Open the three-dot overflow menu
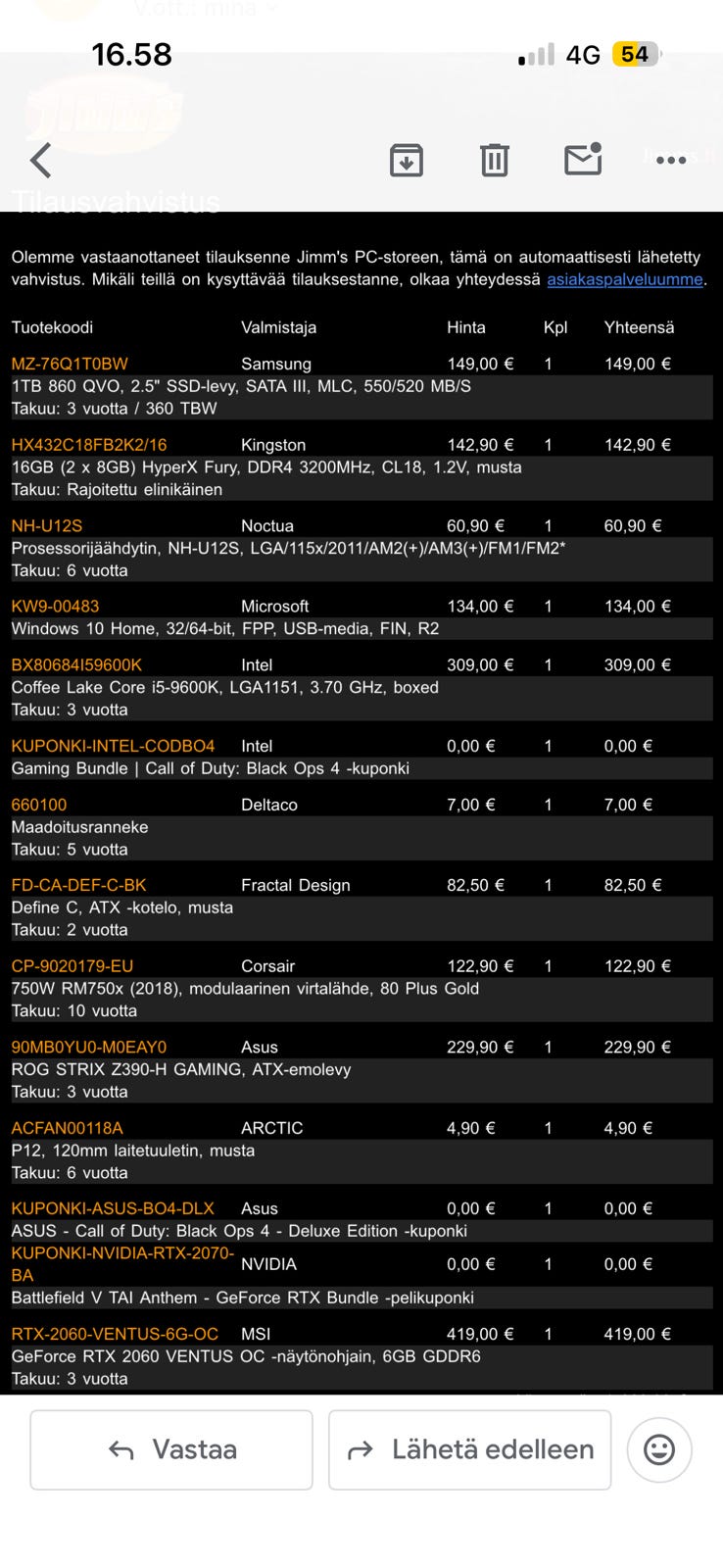Viewport: 723px width, 1568px height. [x=671, y=161]
